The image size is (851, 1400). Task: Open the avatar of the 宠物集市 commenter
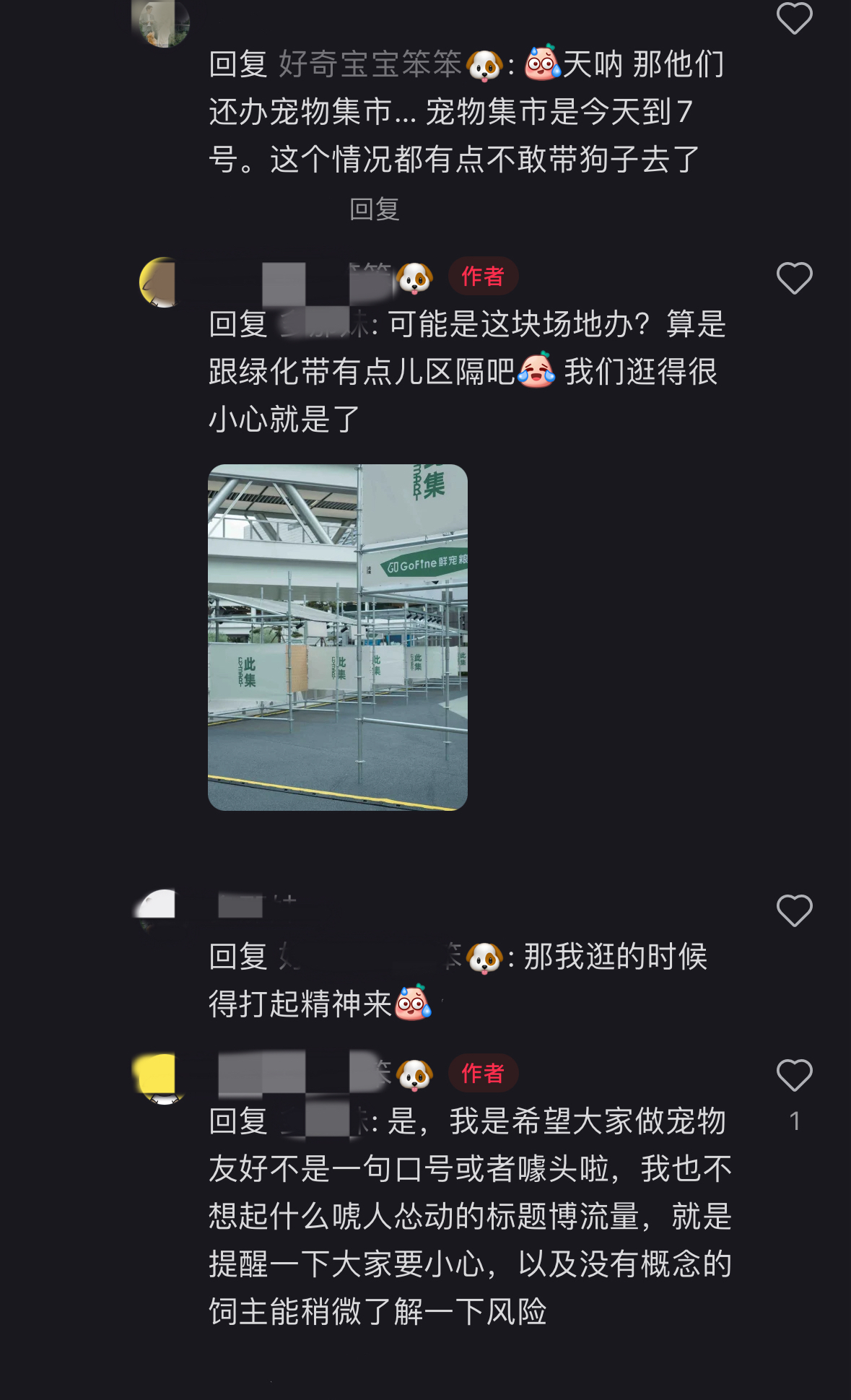point(162,22)
